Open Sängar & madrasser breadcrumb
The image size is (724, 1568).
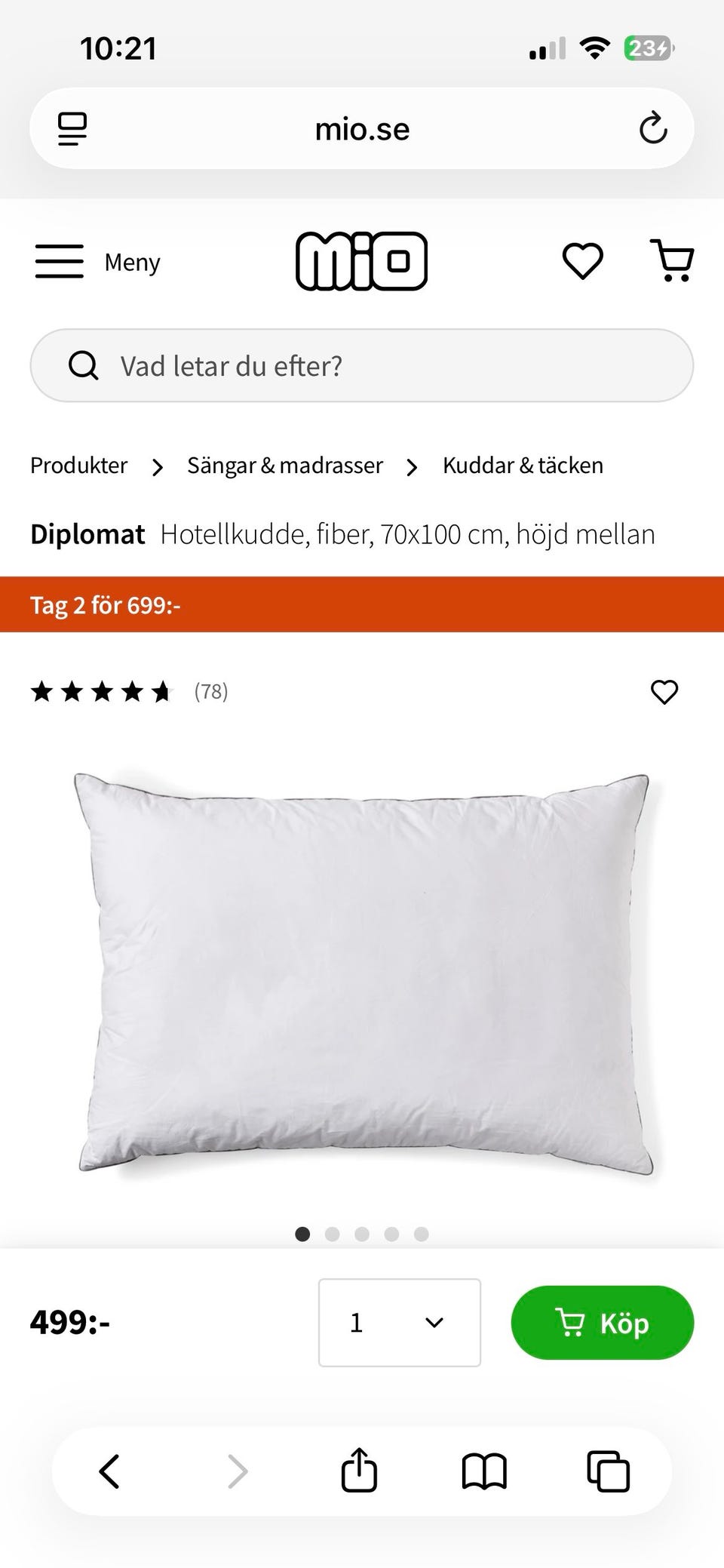[x=284, y=465]
